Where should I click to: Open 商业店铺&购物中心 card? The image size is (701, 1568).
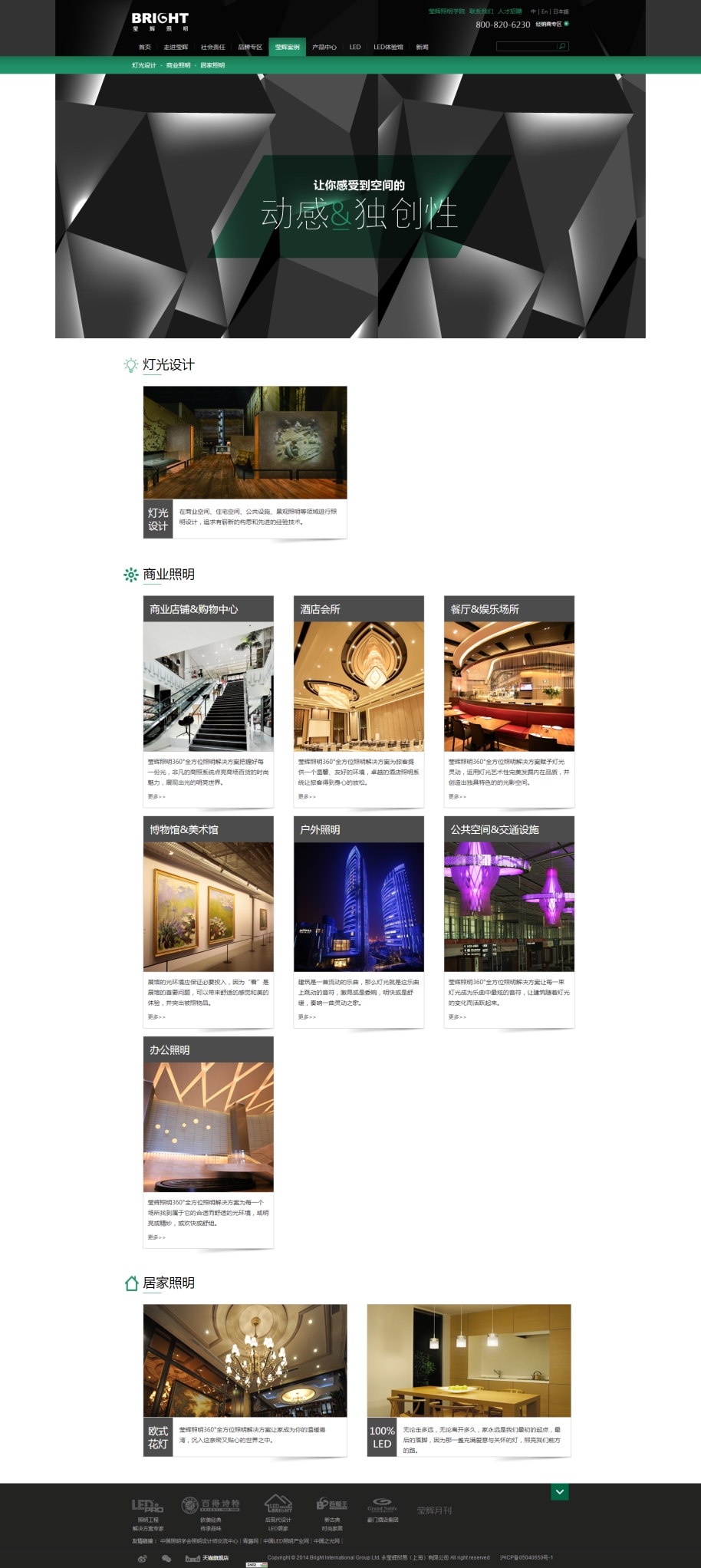pyautogui.click(x=208, y=686)
